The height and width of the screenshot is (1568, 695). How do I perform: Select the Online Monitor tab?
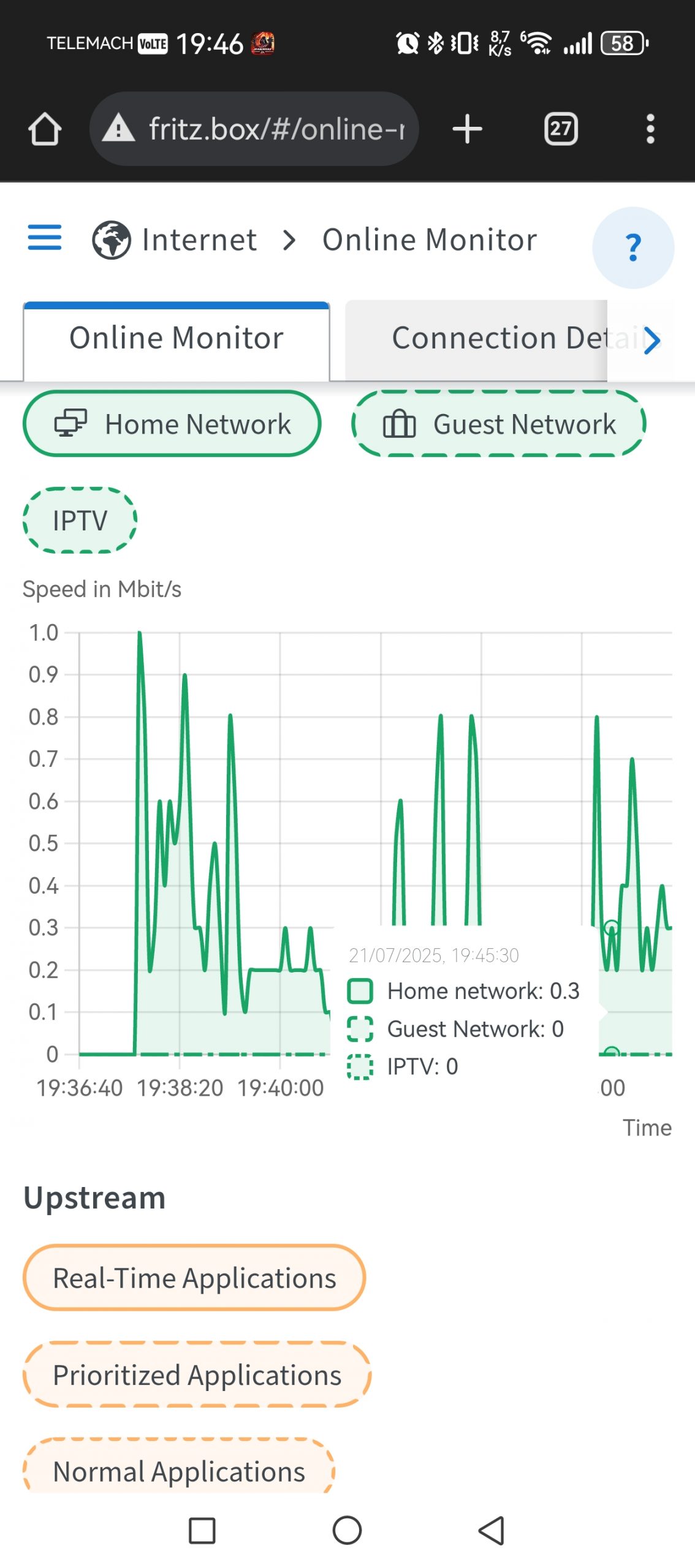click(177, 339)
